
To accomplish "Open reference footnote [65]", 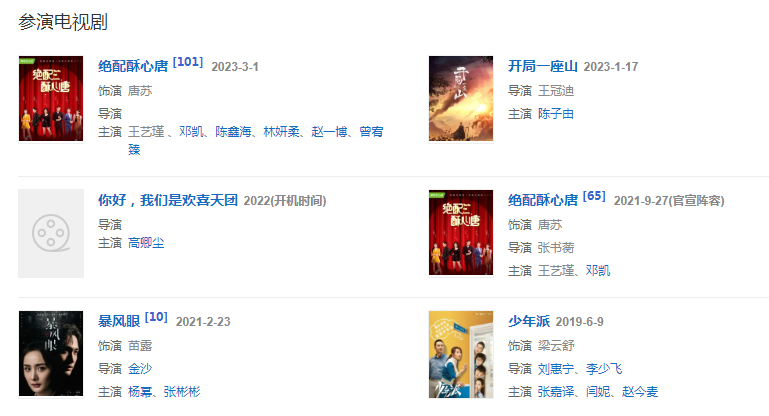I will (x=594, y=196).
